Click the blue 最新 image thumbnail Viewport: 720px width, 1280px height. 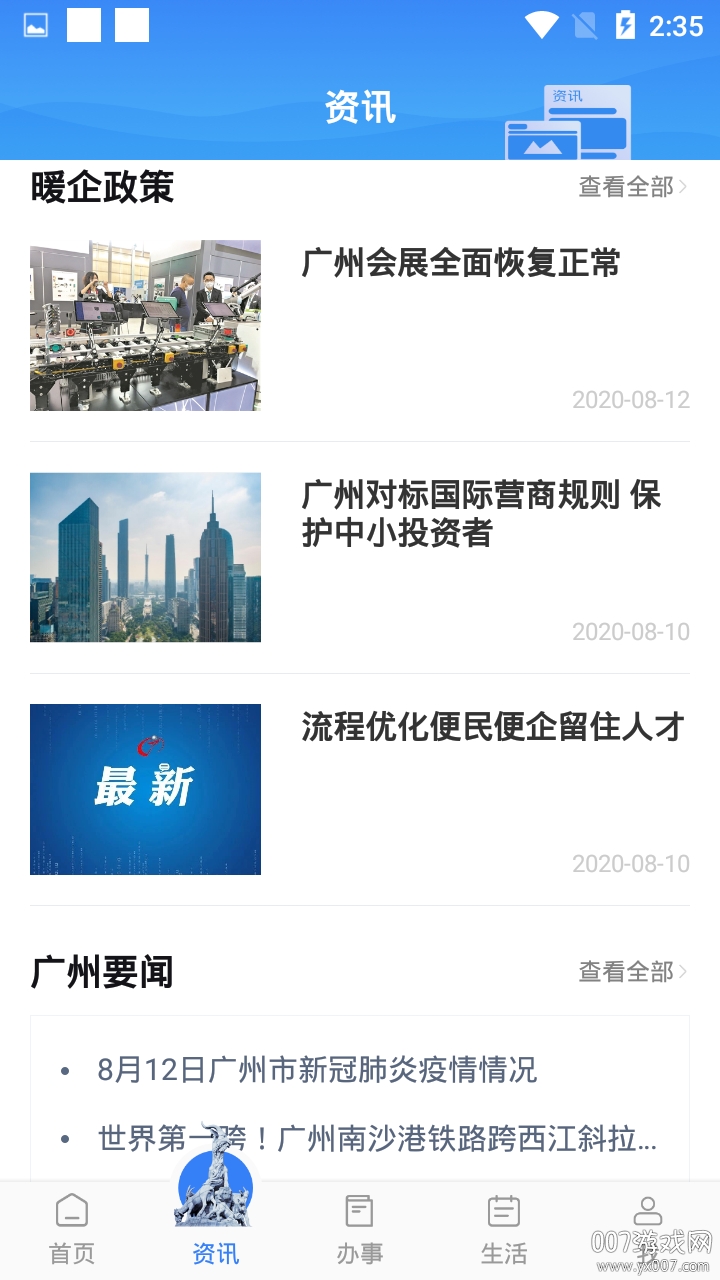145,789
